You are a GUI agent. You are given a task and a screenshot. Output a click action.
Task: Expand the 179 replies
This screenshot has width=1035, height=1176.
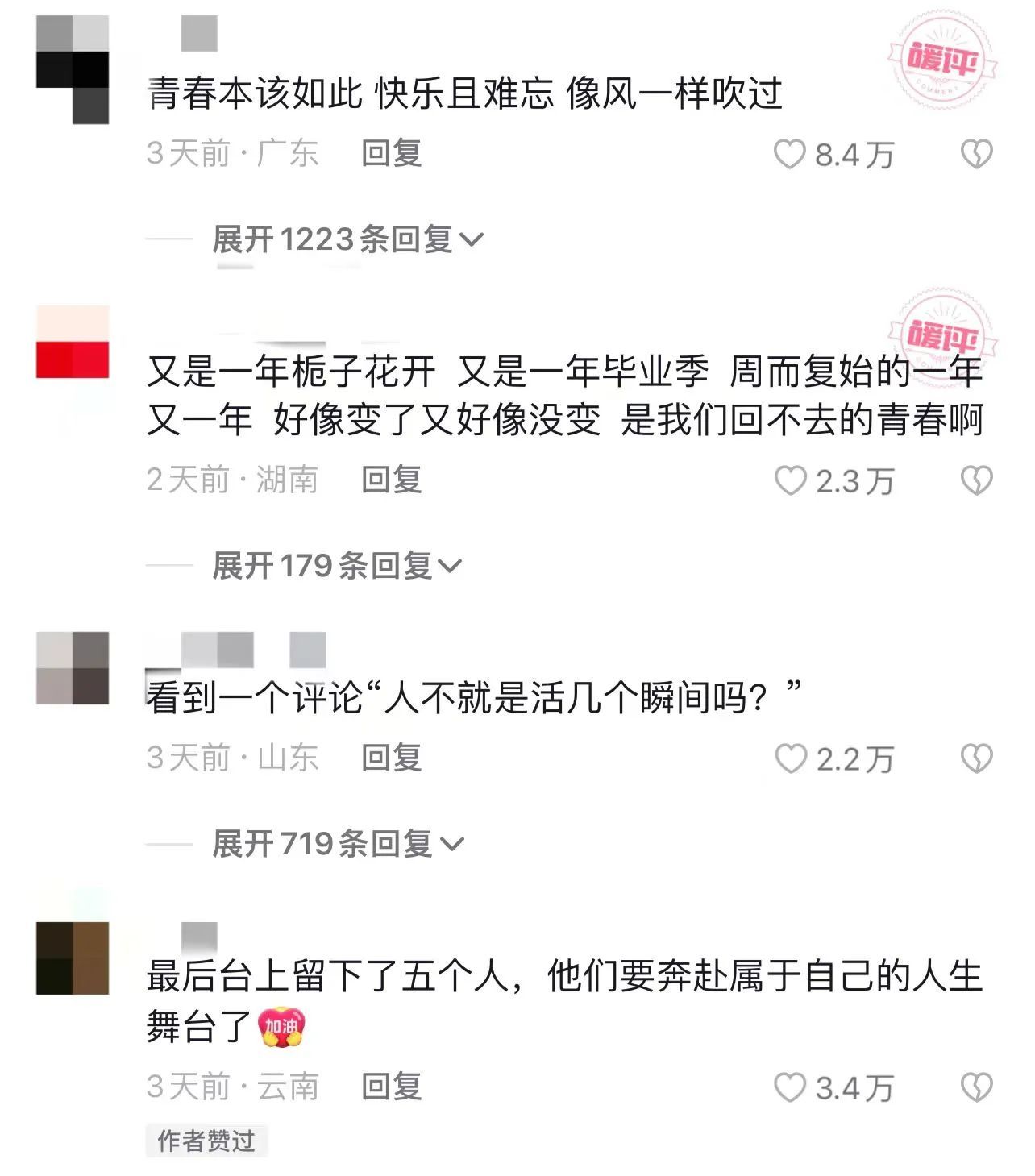pos(336,566)
